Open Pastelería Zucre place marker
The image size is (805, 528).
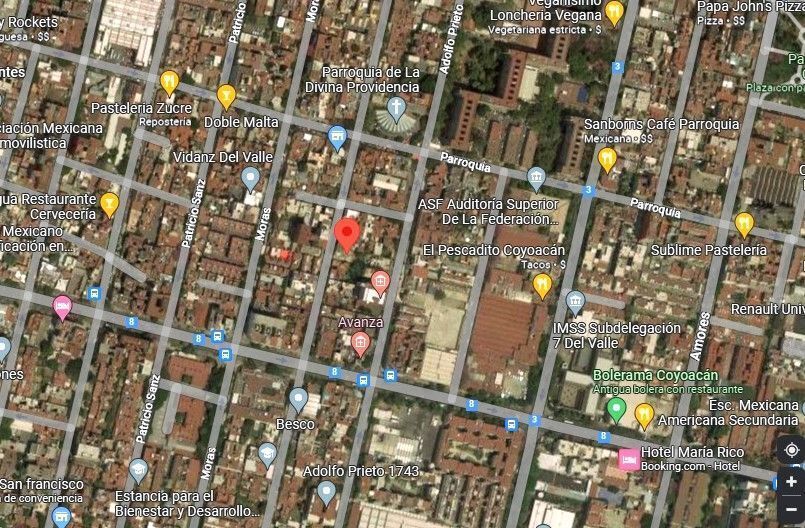169,83
